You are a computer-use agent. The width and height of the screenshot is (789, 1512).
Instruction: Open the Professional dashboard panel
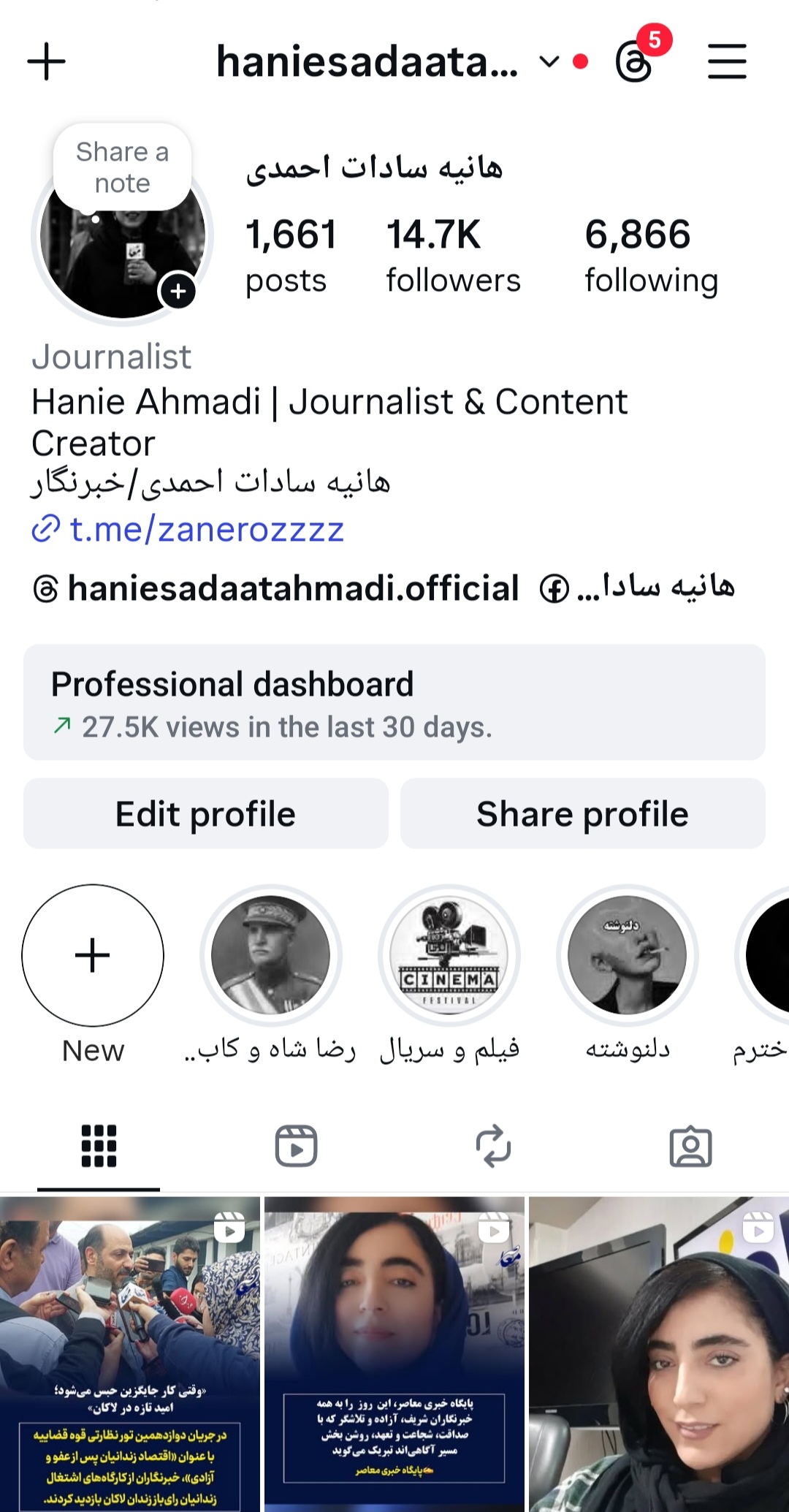pyautogui.click(x=394, y=702)
